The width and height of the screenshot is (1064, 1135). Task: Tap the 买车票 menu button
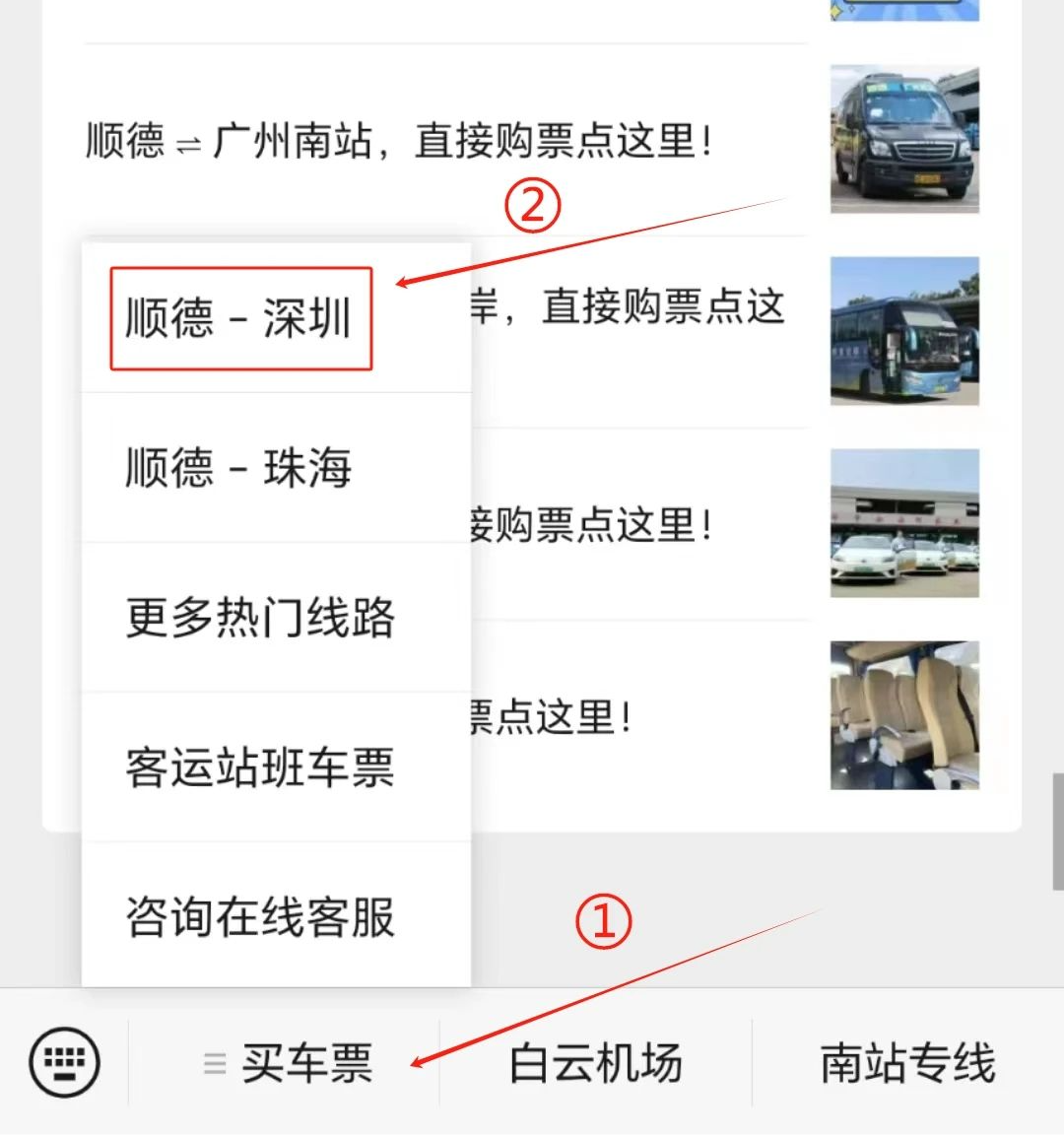pyautogui.click(x=287, y=1063)
